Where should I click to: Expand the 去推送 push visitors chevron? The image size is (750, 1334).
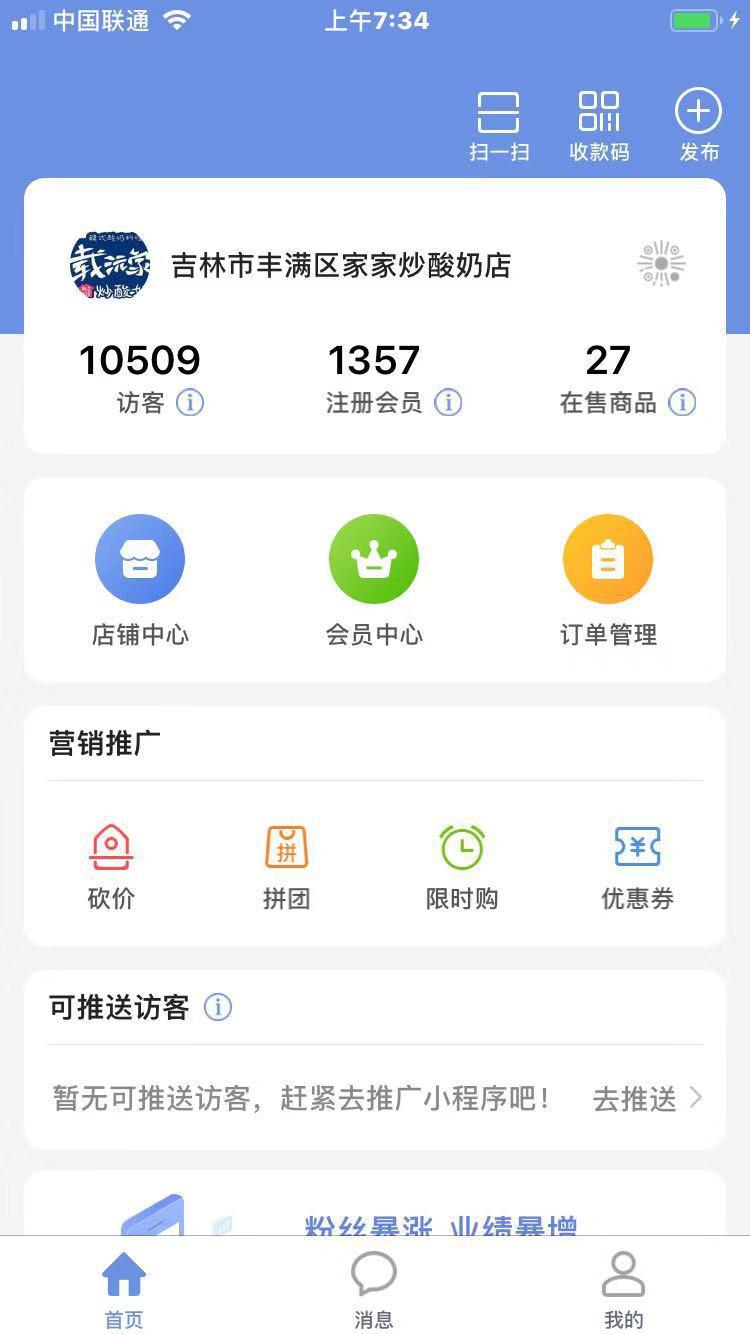[701, 1098]
